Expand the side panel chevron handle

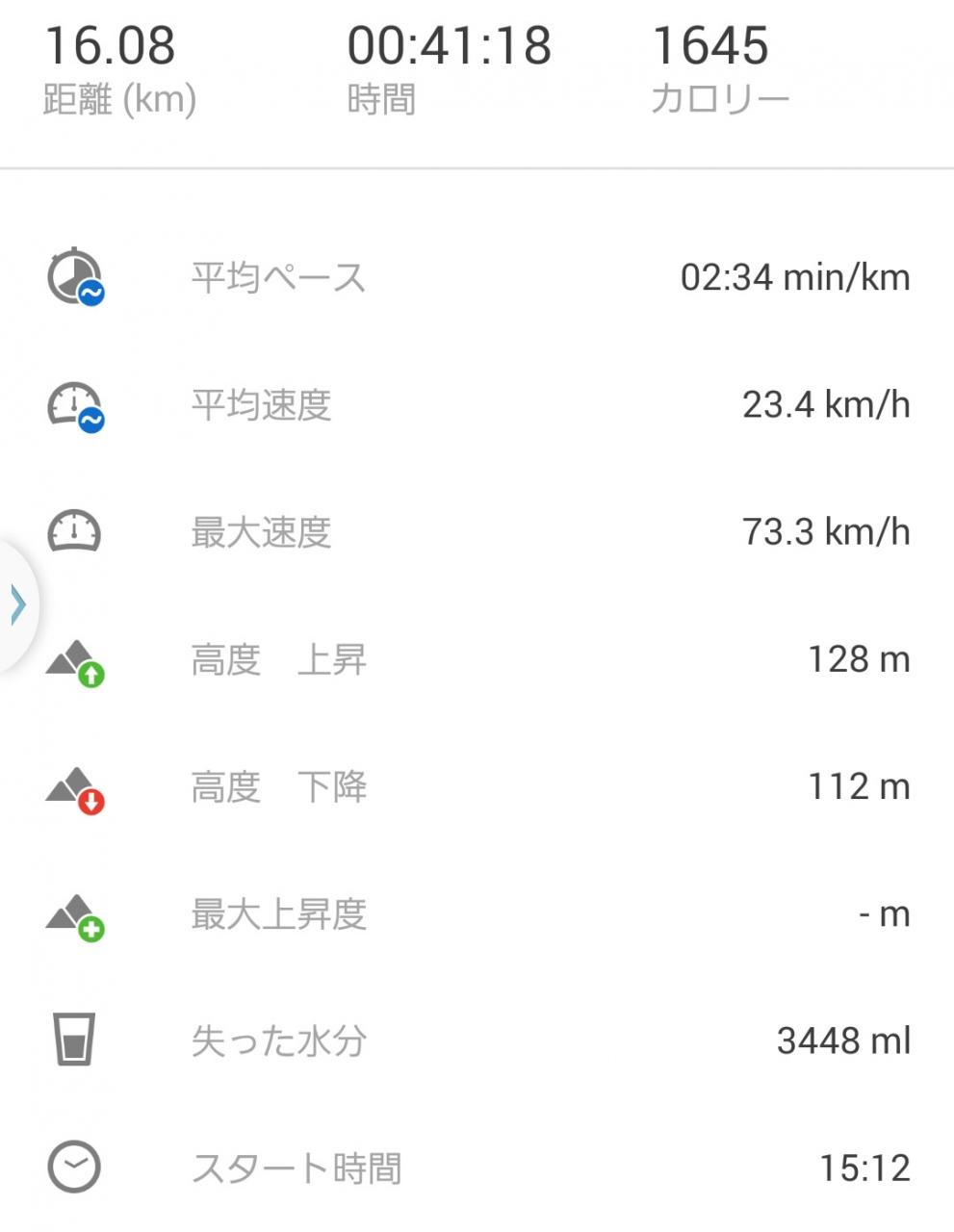tap(16, 605)
